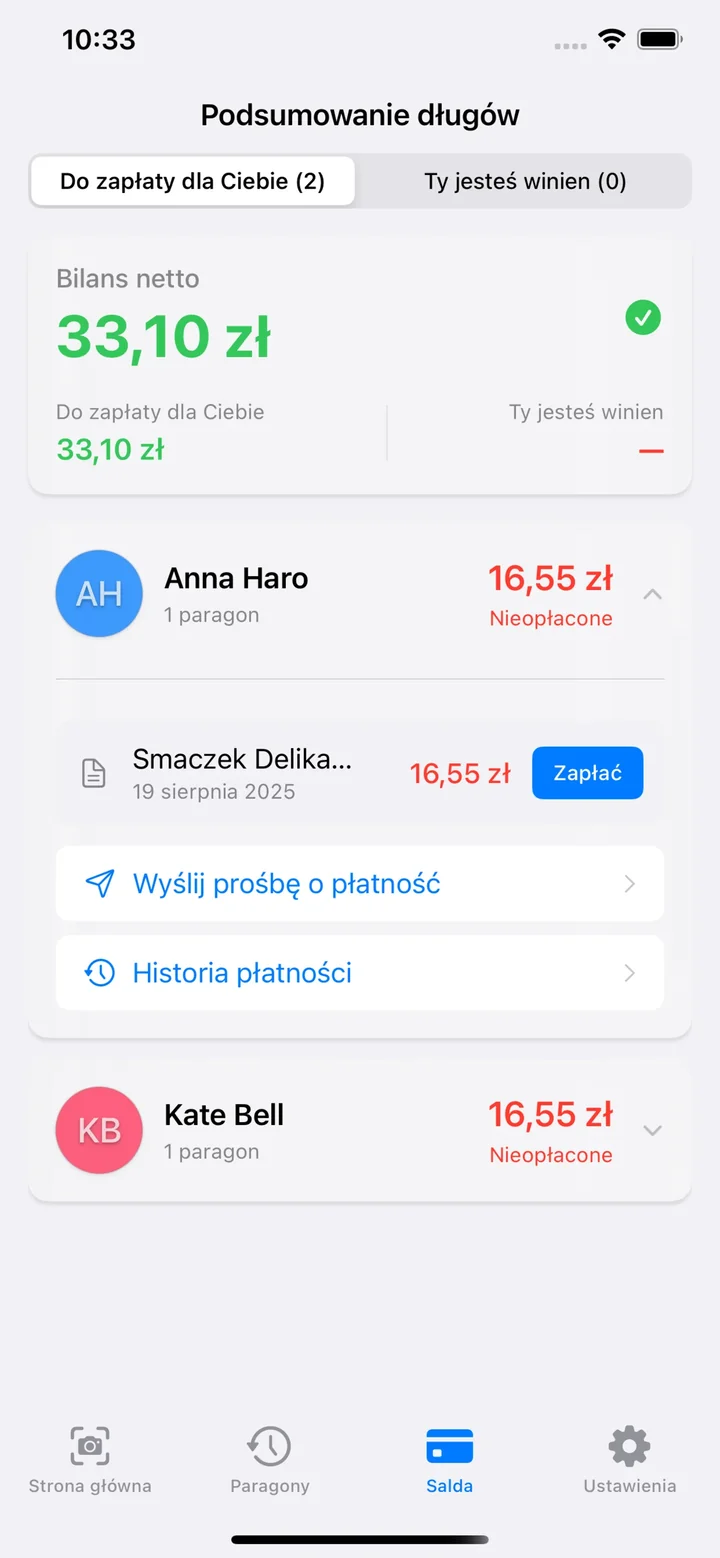The height and width of the screenshot is (1558, 720).
Task: Click the Smaczek Delika receipt entry
Action: point(245,772)
